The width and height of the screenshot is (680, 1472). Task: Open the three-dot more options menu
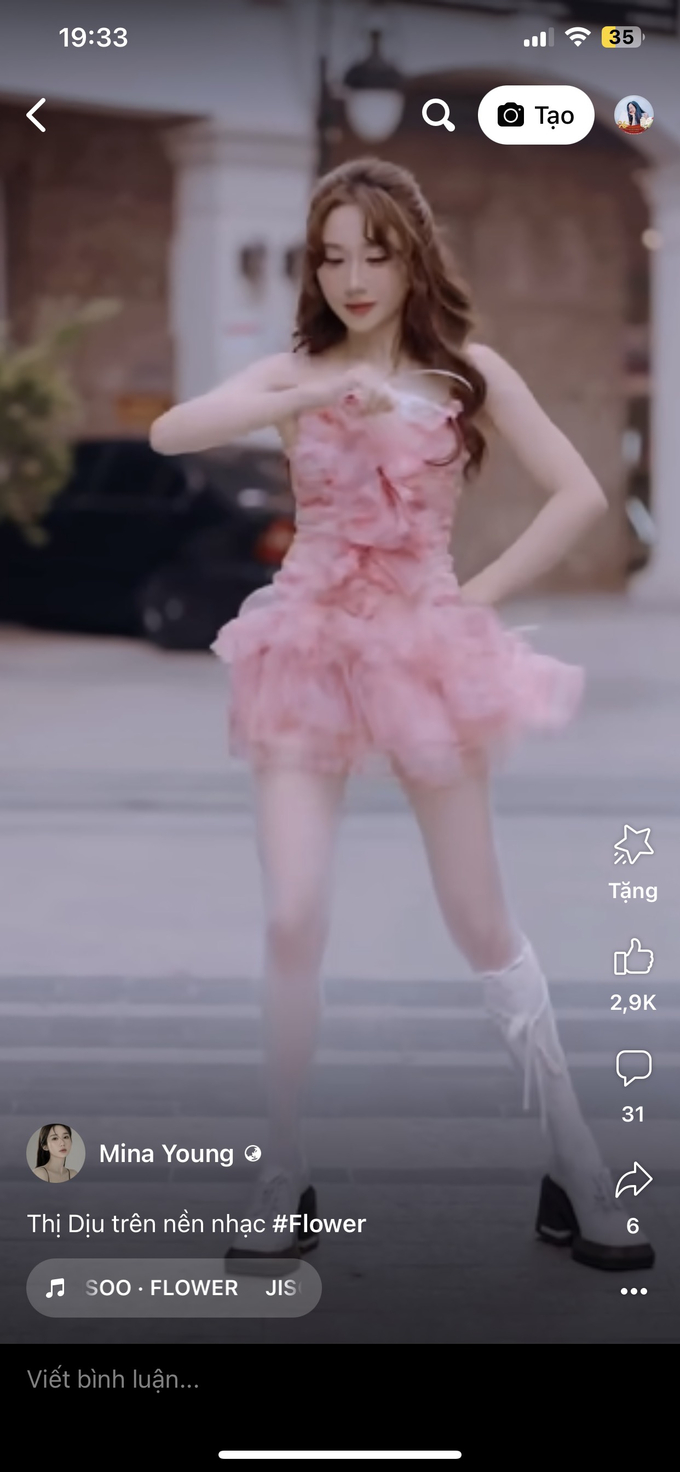point(633,1291)
